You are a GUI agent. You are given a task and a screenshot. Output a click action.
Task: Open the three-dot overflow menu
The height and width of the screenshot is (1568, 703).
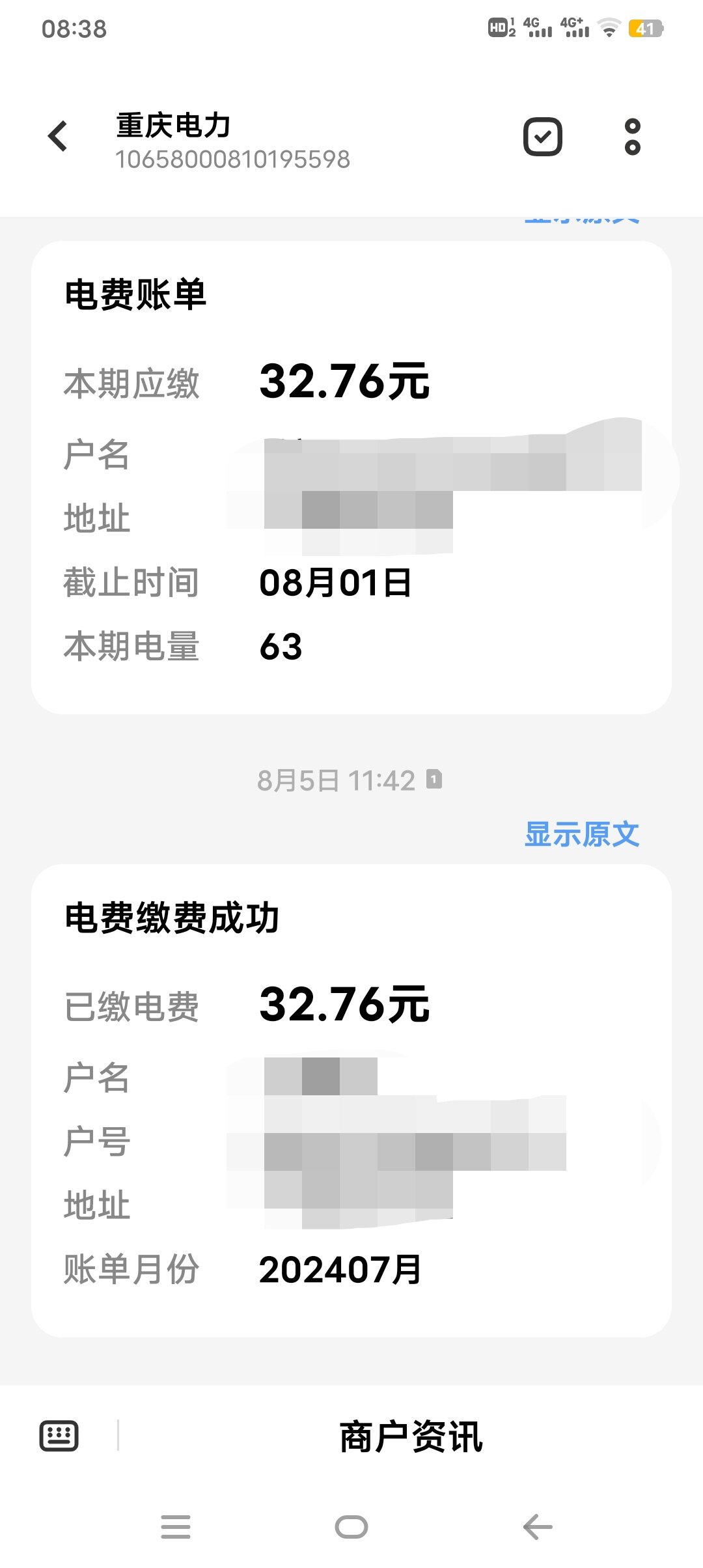pyautogui.click(x=632, y=137)
